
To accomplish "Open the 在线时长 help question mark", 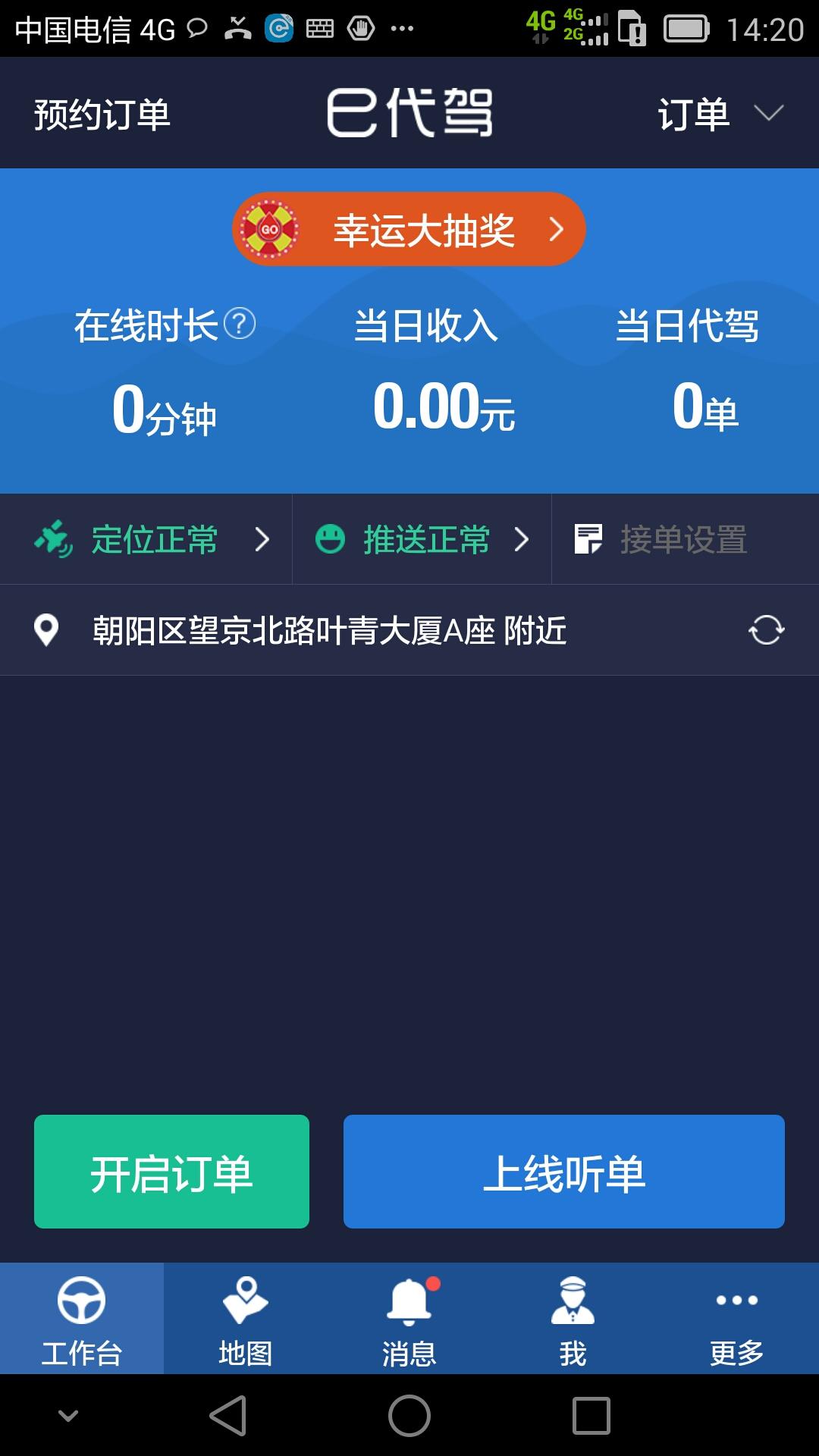I will pos(240,324).
